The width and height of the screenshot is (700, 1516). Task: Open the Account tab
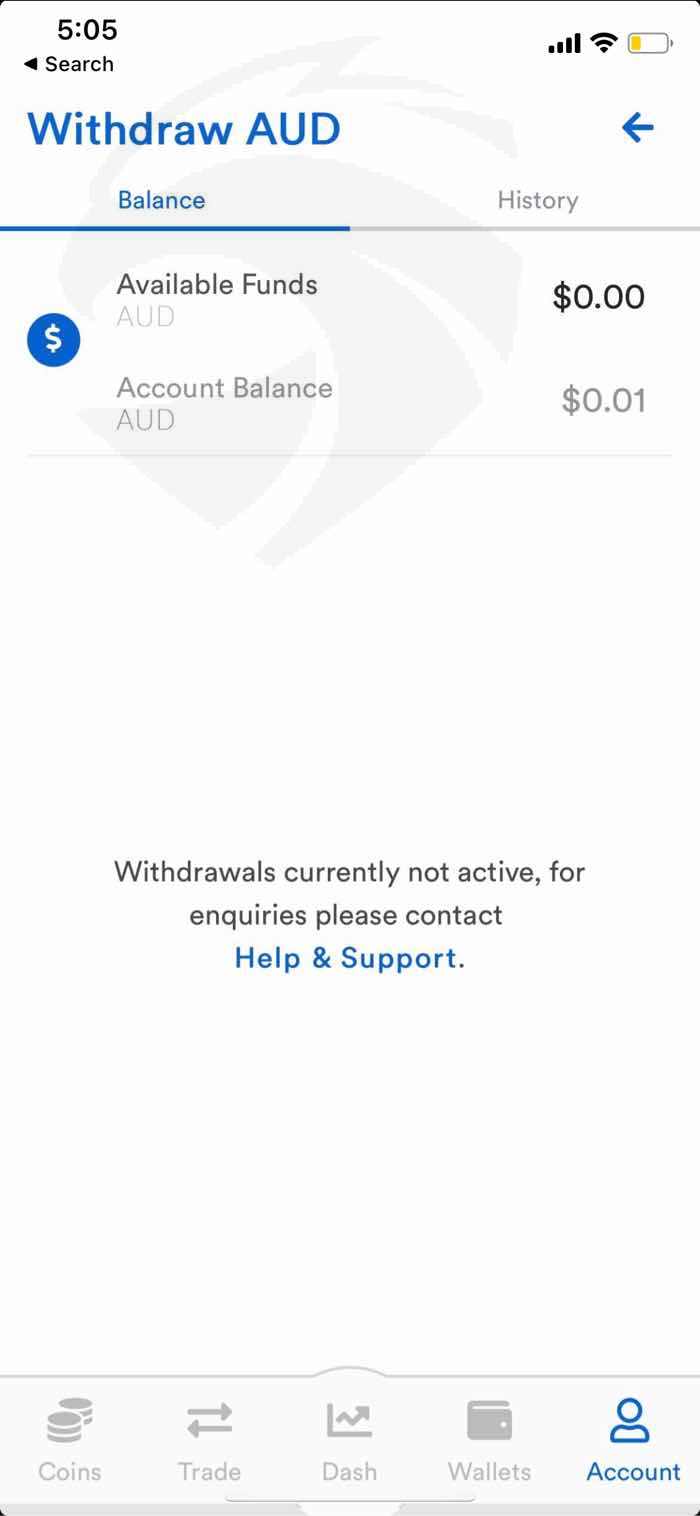click(x=633, y=1440)
